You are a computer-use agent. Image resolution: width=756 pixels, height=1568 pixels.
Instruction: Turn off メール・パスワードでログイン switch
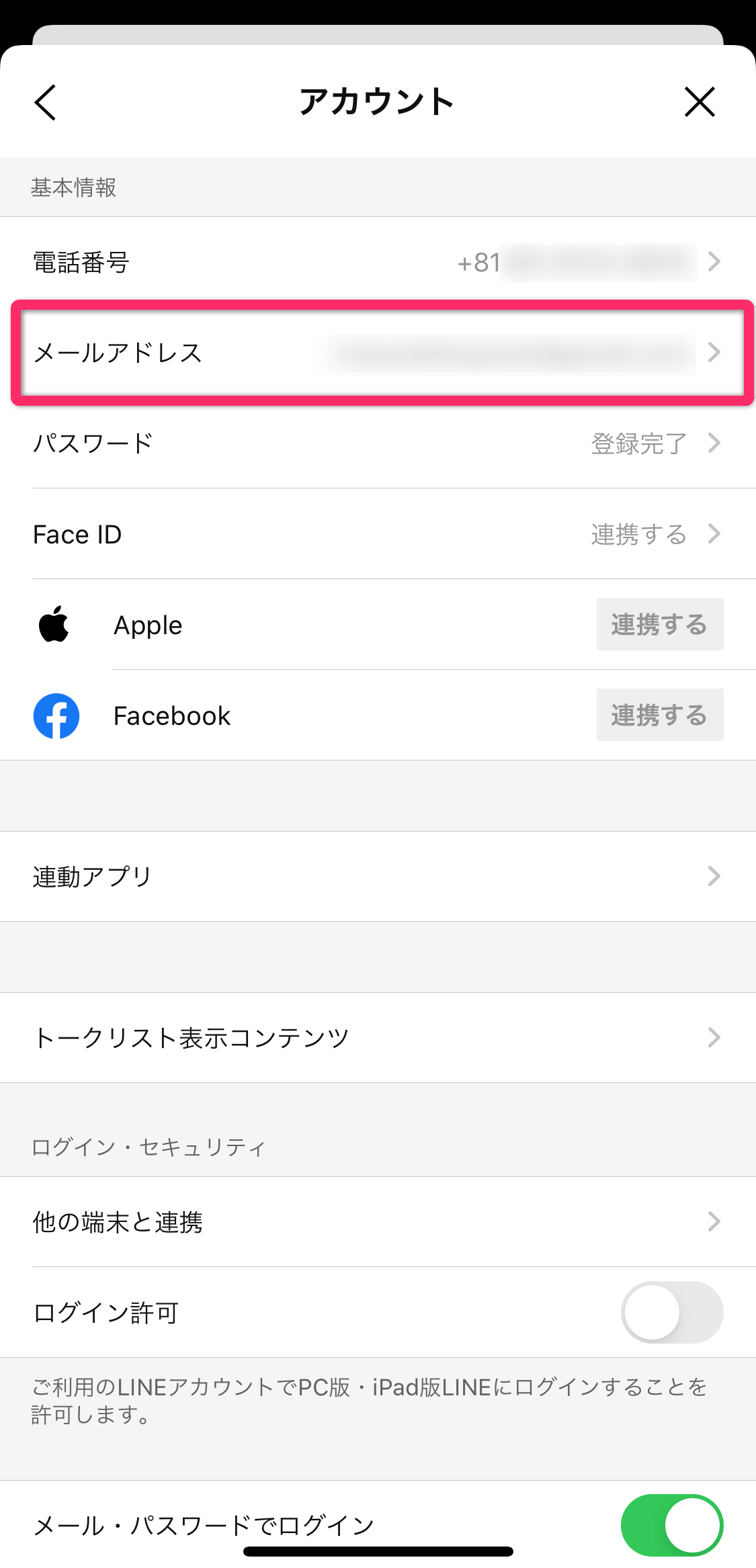pos(671,1524)
